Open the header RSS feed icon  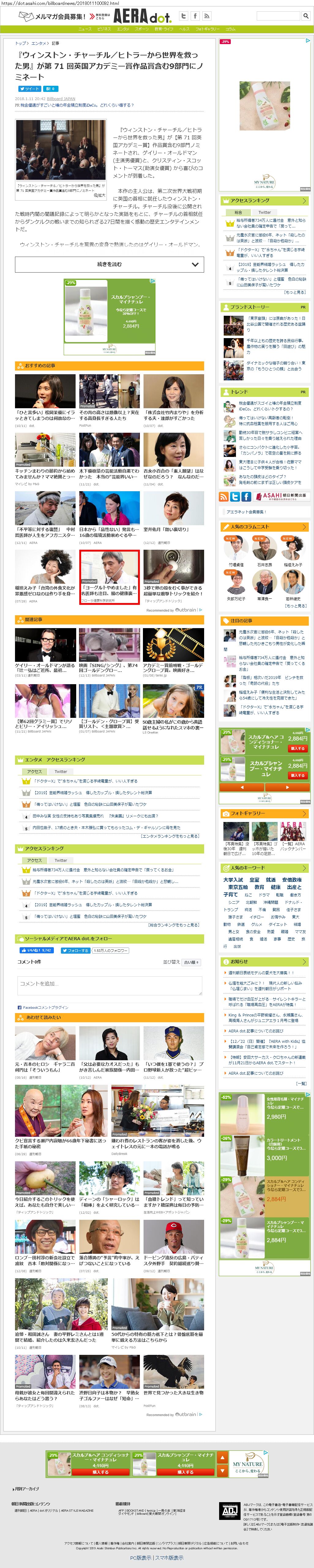click(x=207, y=16)
